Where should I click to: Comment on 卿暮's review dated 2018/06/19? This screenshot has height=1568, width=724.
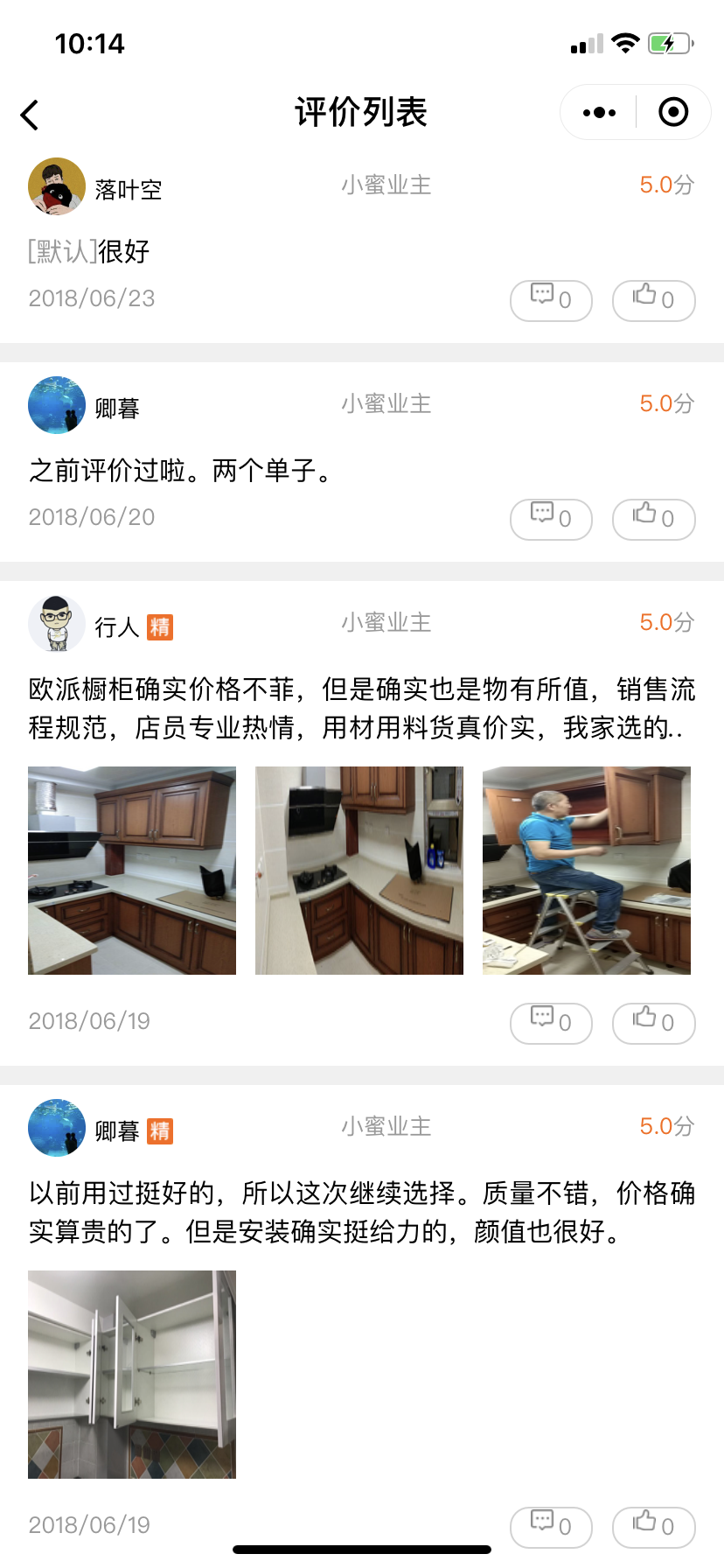click(551, 1527)
